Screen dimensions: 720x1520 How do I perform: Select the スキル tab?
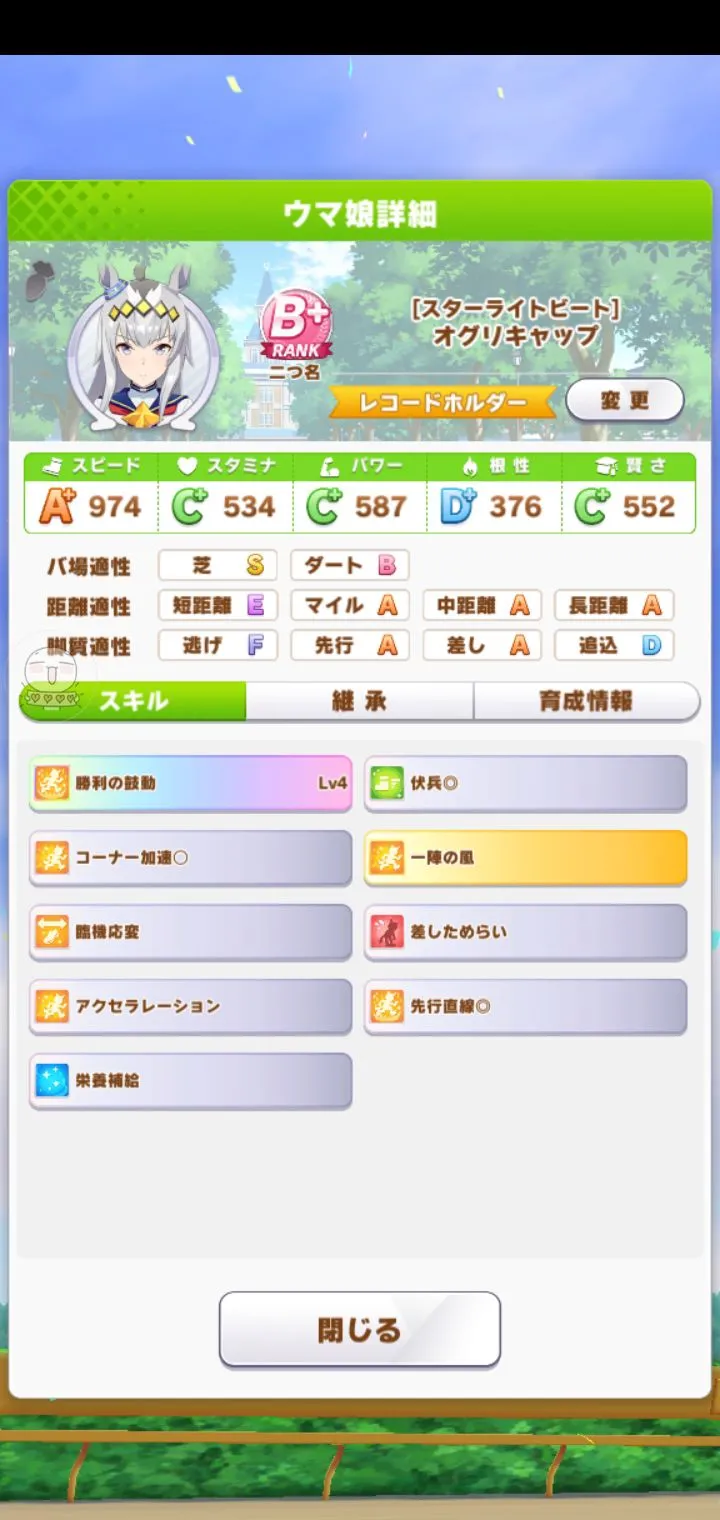tap(133, 701)
